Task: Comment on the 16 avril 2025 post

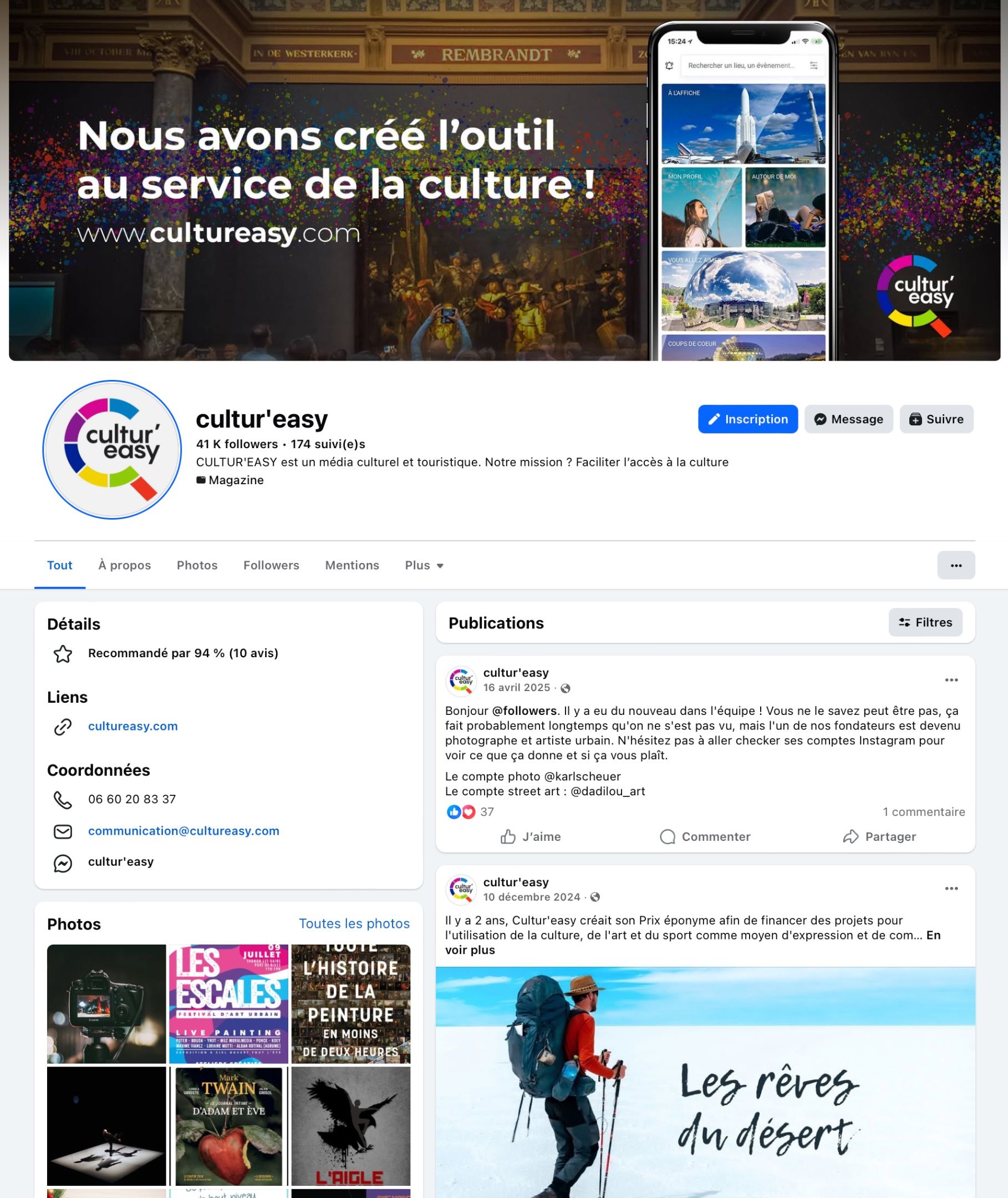Action: (705, 837)
